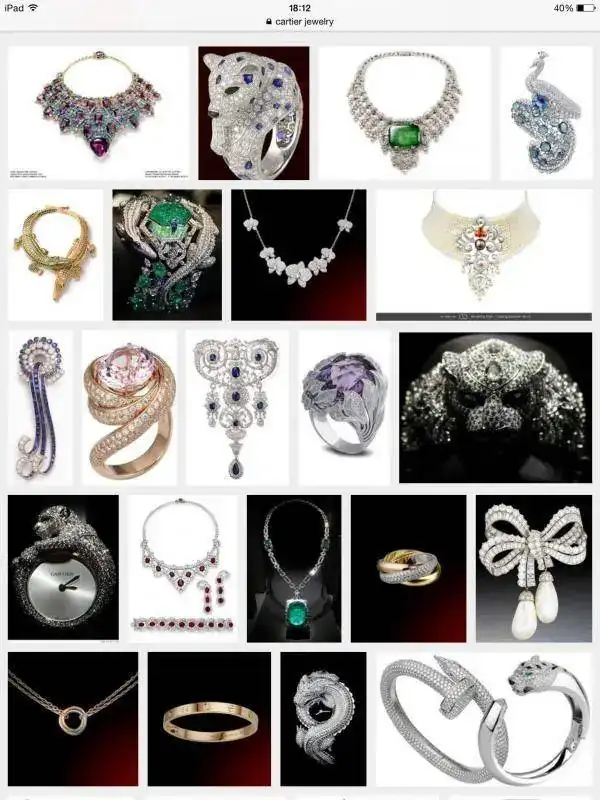This screenshot has width=600, height=800.
Task: Tap the cartier jewelry address bar
Action: (x=300, y=21)
